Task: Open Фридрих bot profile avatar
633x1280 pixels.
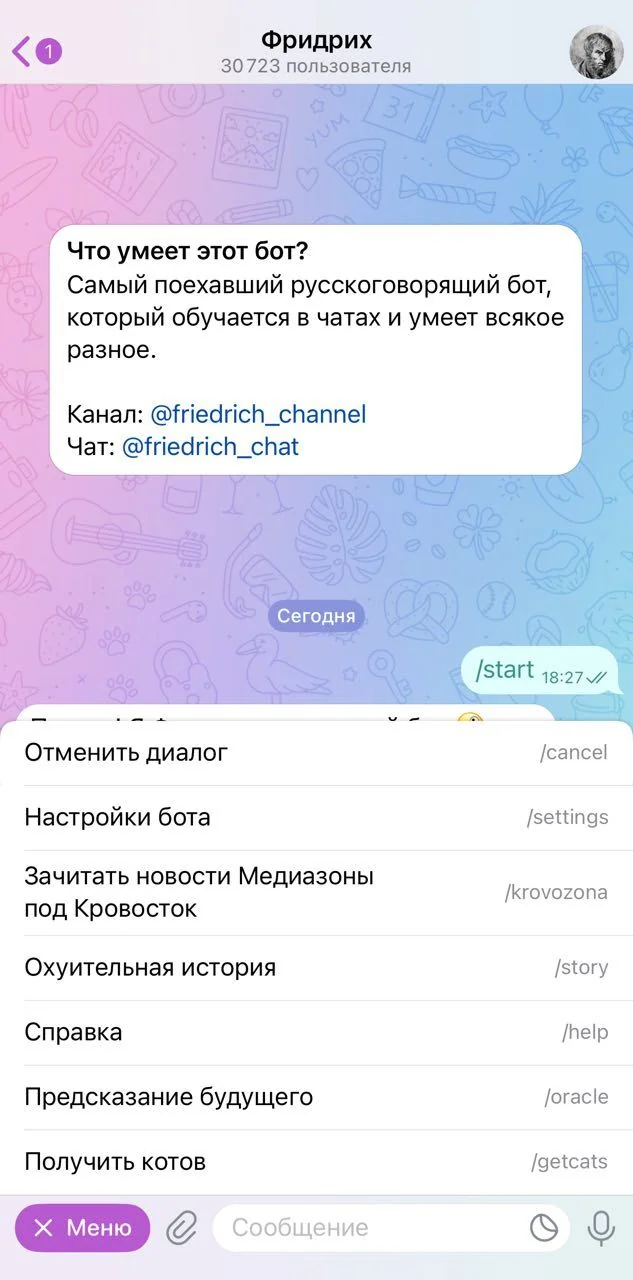Action: pos(596,51)
